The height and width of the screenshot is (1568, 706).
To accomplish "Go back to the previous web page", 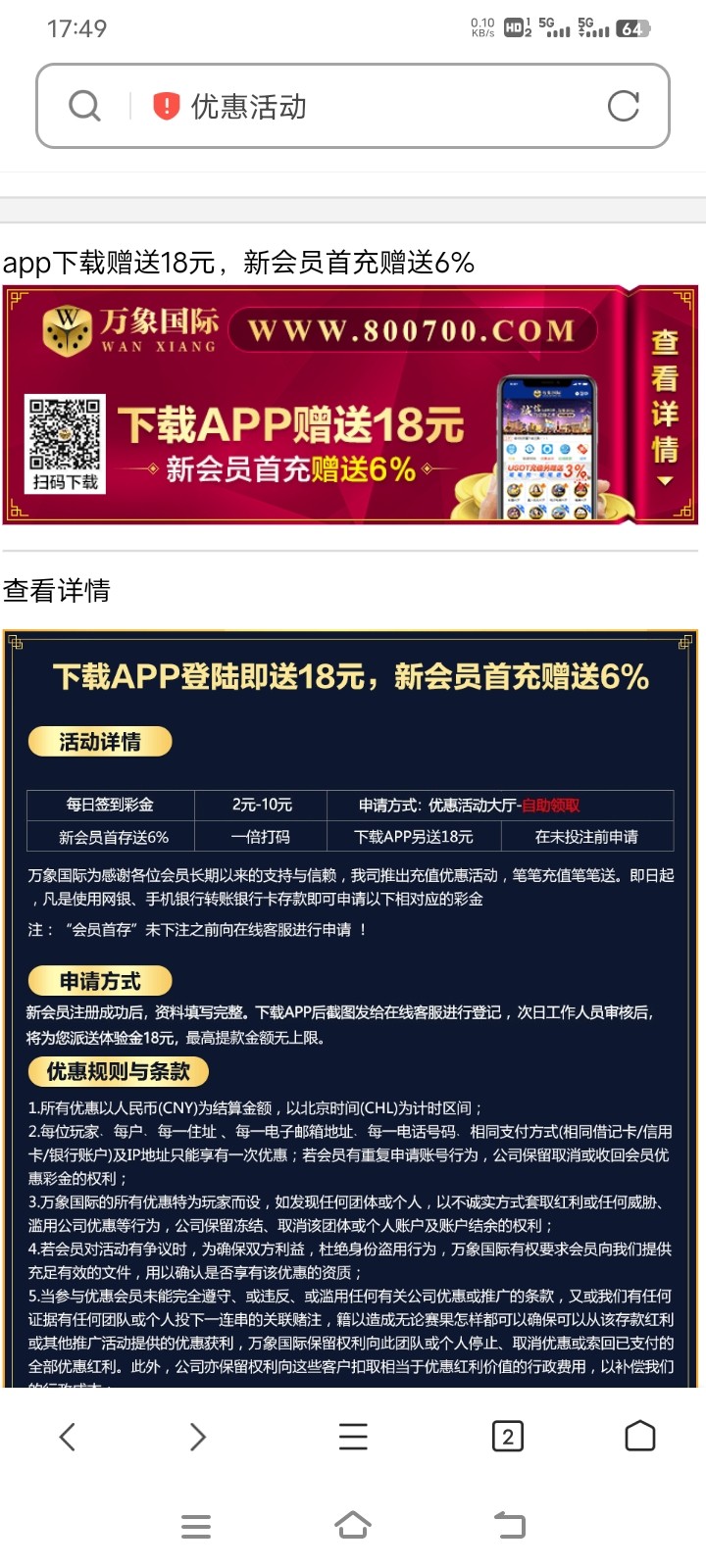I will [67, 1437].
